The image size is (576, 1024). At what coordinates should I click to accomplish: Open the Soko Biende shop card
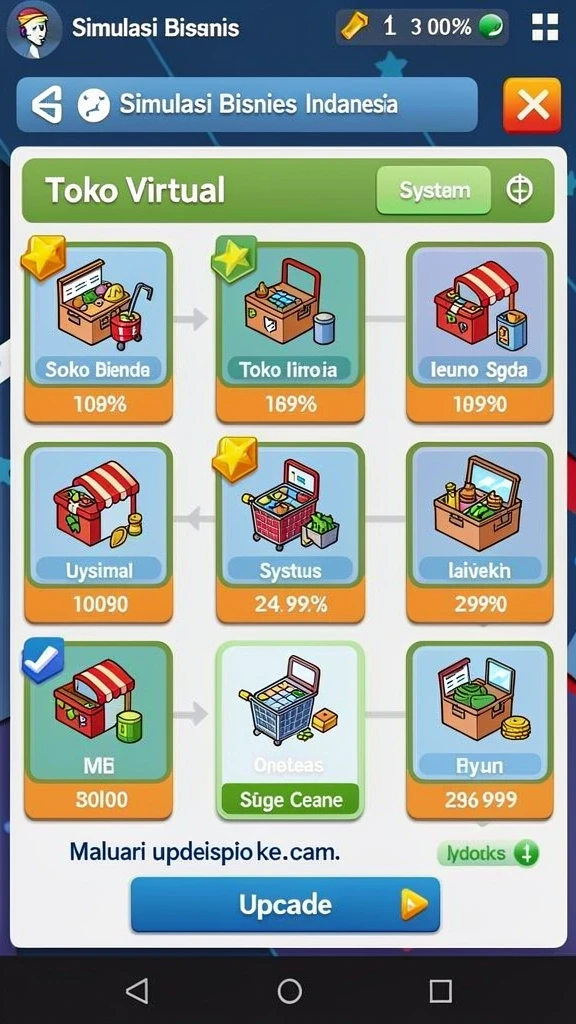(x=99, y=332)
